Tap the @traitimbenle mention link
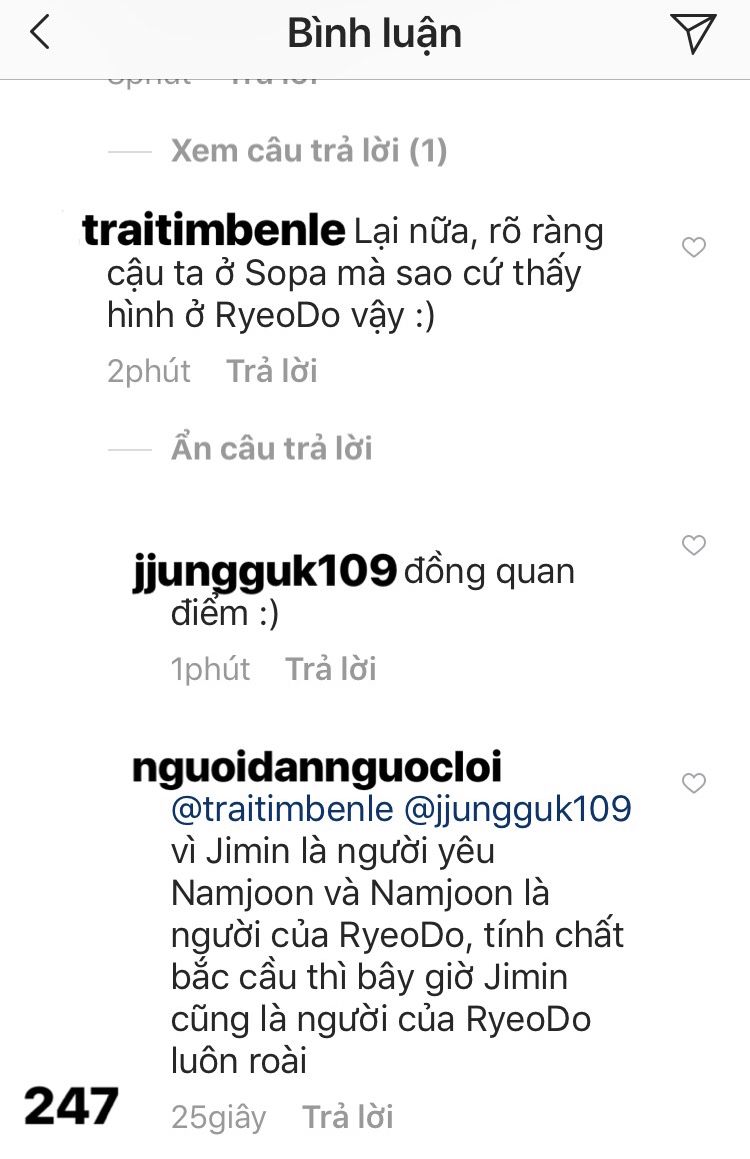This screenshot has height=1159, width=750. coord(282,809)
